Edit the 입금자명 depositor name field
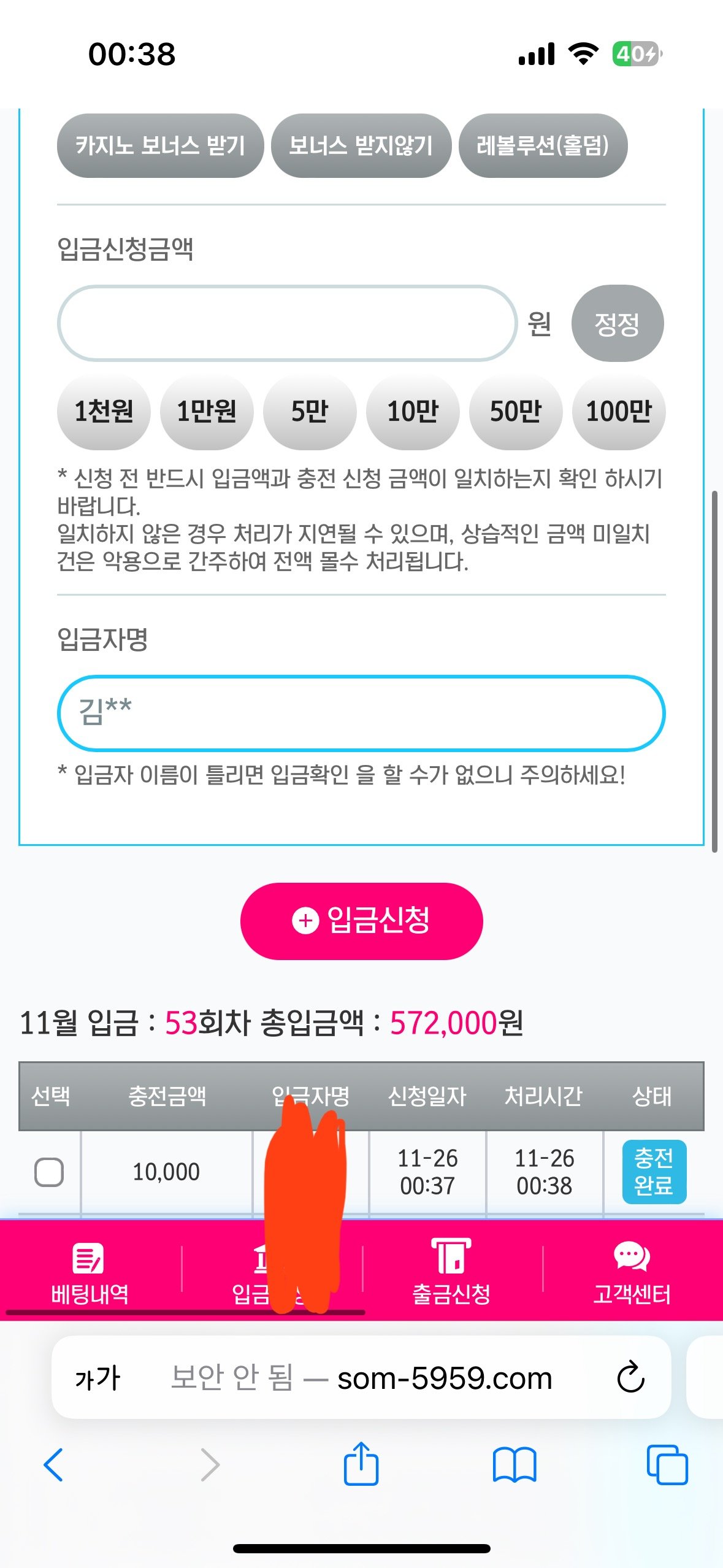The height and width of the screenshot is (1568, 723). (361, 713)
